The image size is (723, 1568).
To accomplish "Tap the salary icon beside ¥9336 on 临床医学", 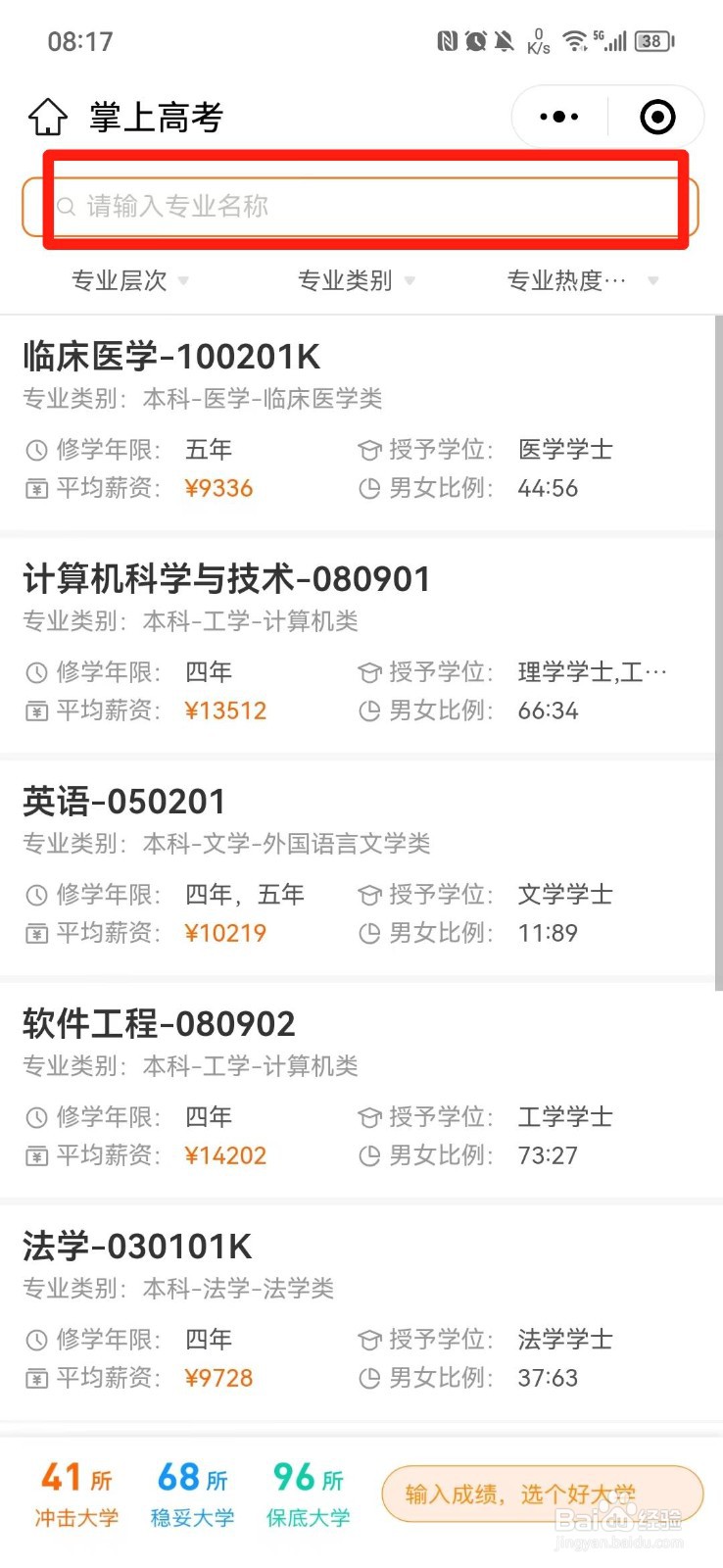I will point(35,488).
